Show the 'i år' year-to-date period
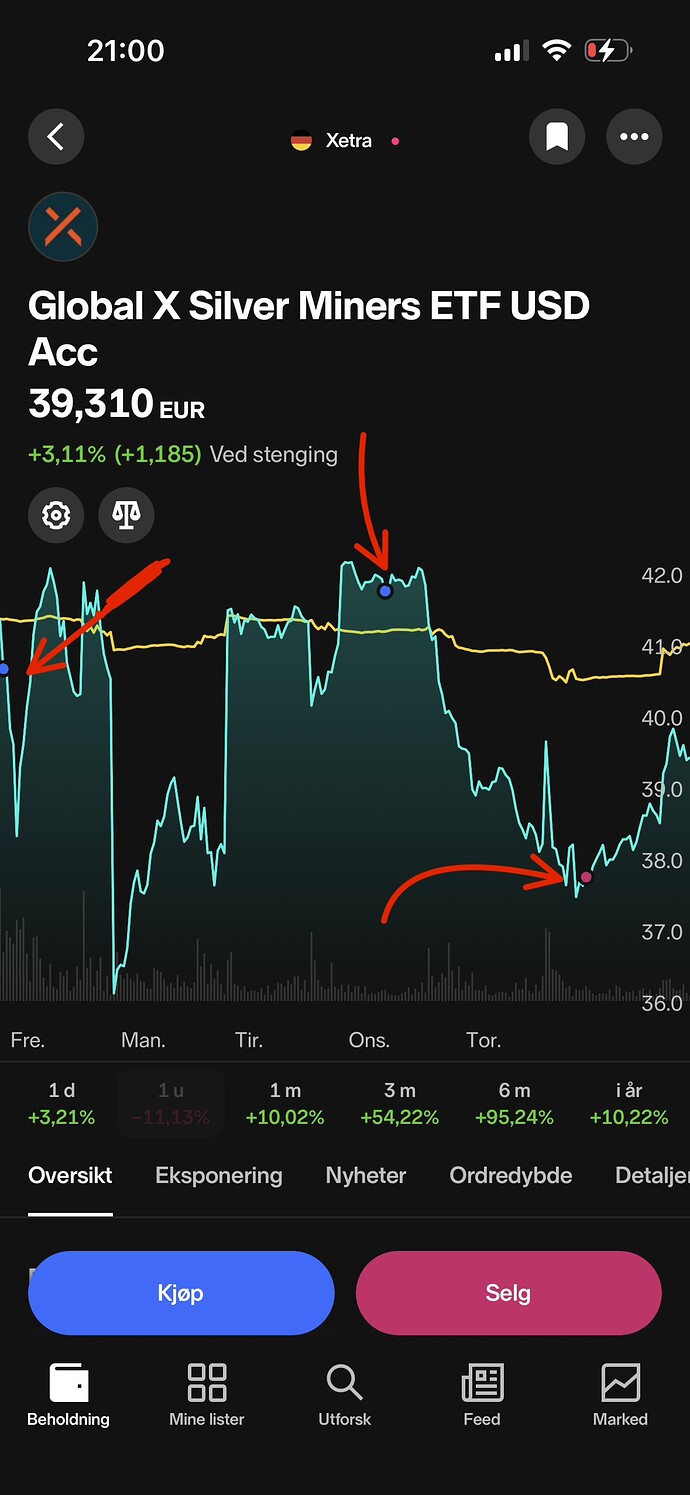Screen dimensions: 690x1495 [628, 1103]
